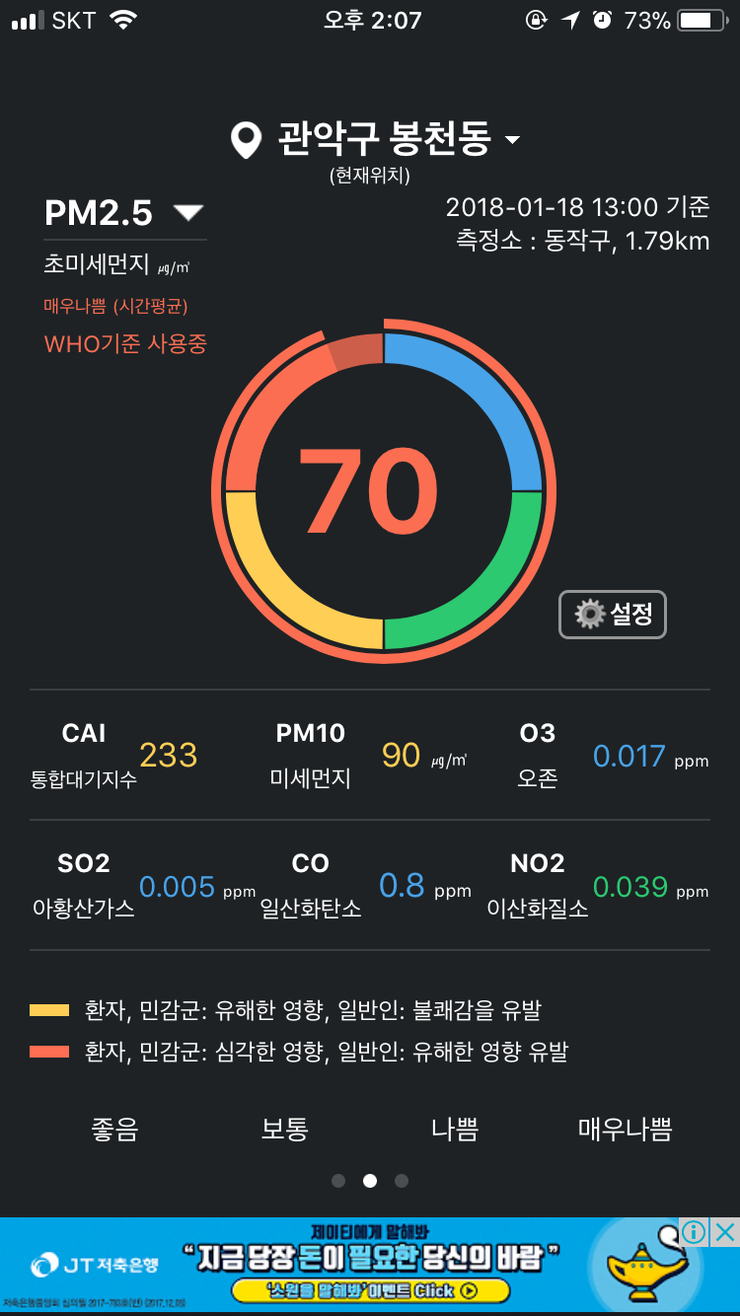Select the SO2 아황산가스 reading
Screen dimensions: 740x1316
140,886
